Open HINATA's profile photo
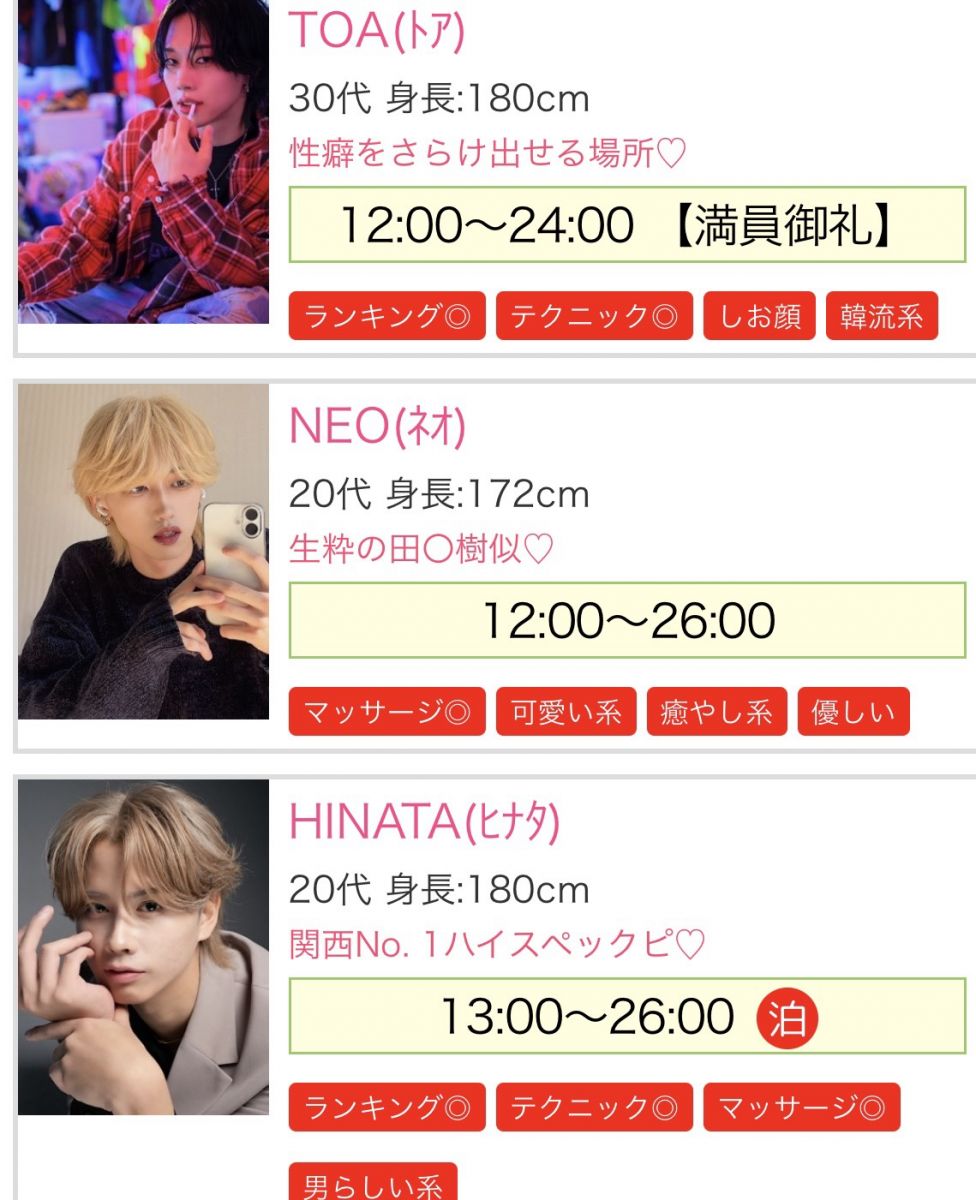This screenshot has width=976, height=1200. coord(143,946)
